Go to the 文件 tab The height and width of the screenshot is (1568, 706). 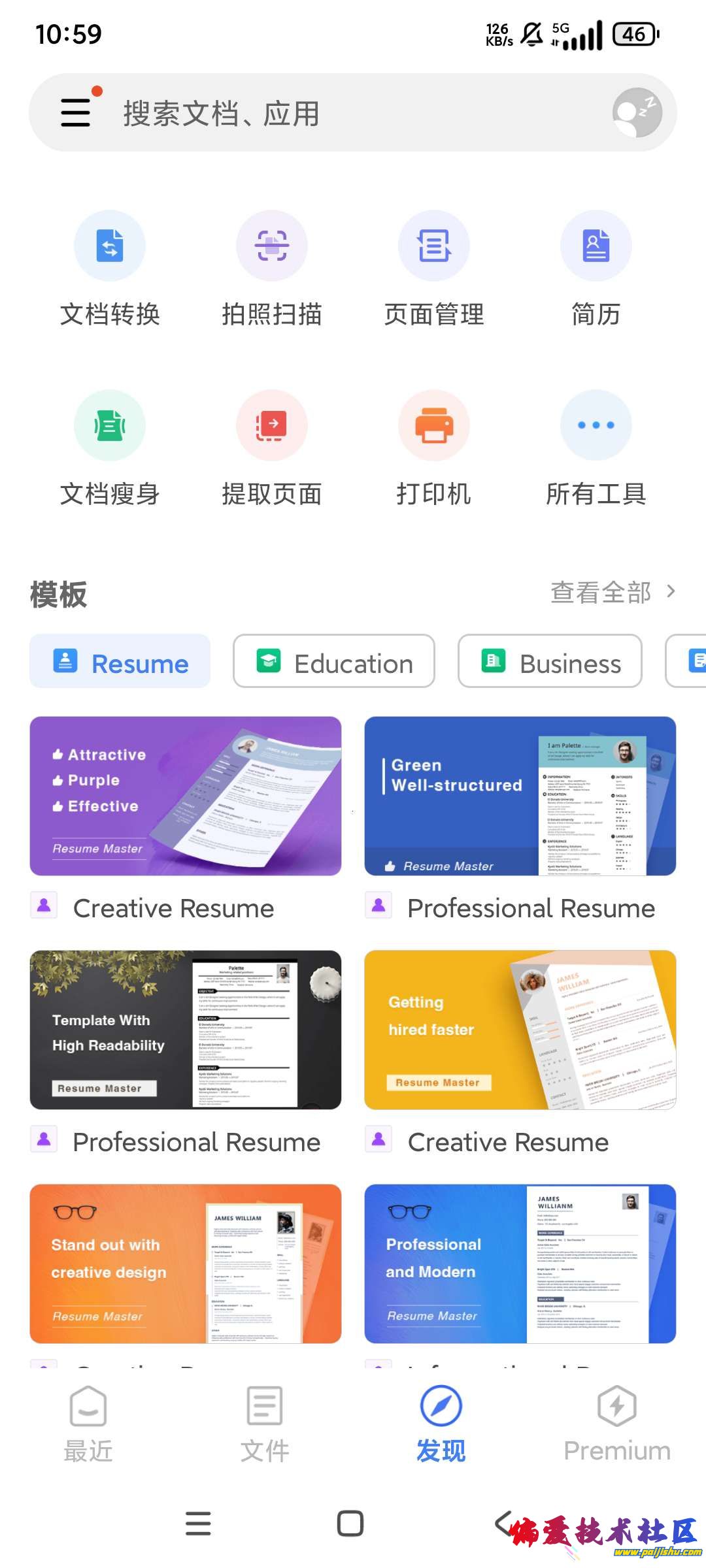coord(265,1424)
